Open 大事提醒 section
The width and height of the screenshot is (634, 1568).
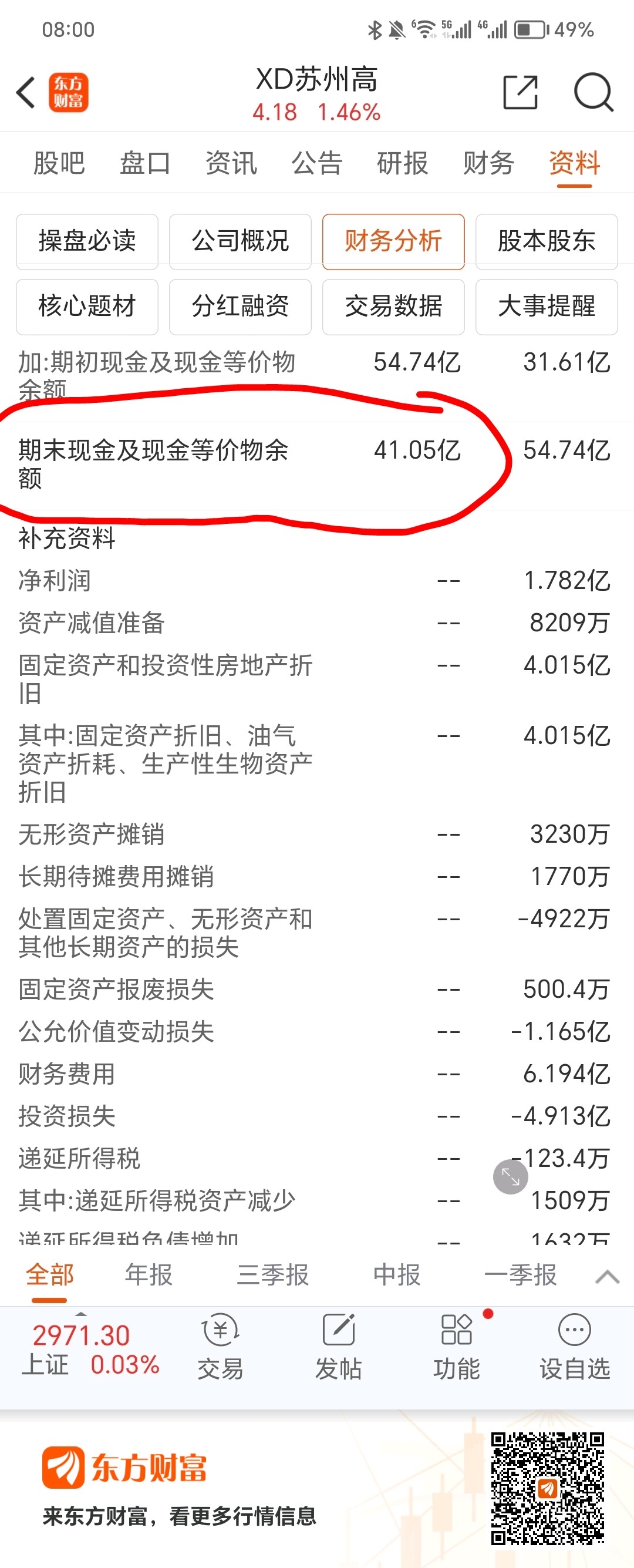[547, 306]
